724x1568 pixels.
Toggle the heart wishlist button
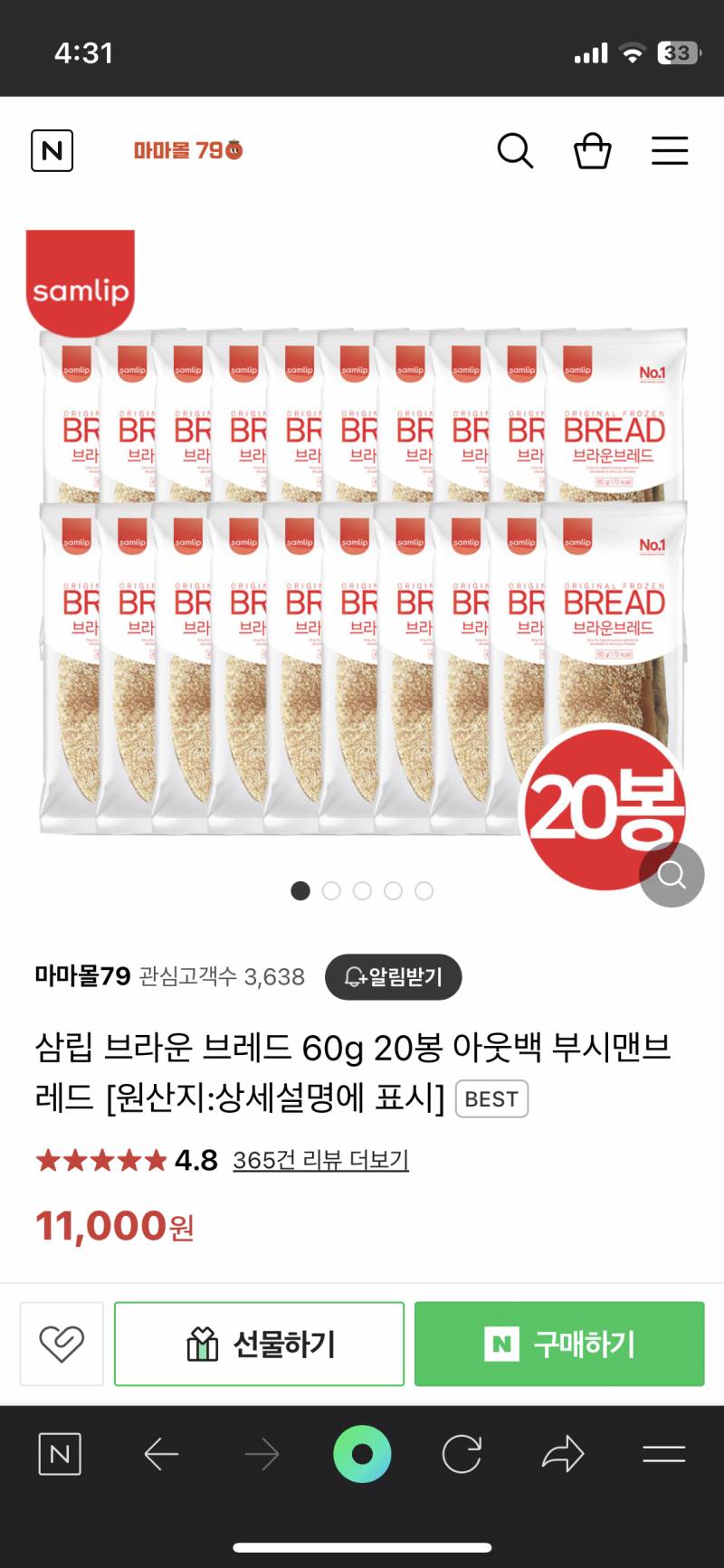click(x=61, y=1344)
